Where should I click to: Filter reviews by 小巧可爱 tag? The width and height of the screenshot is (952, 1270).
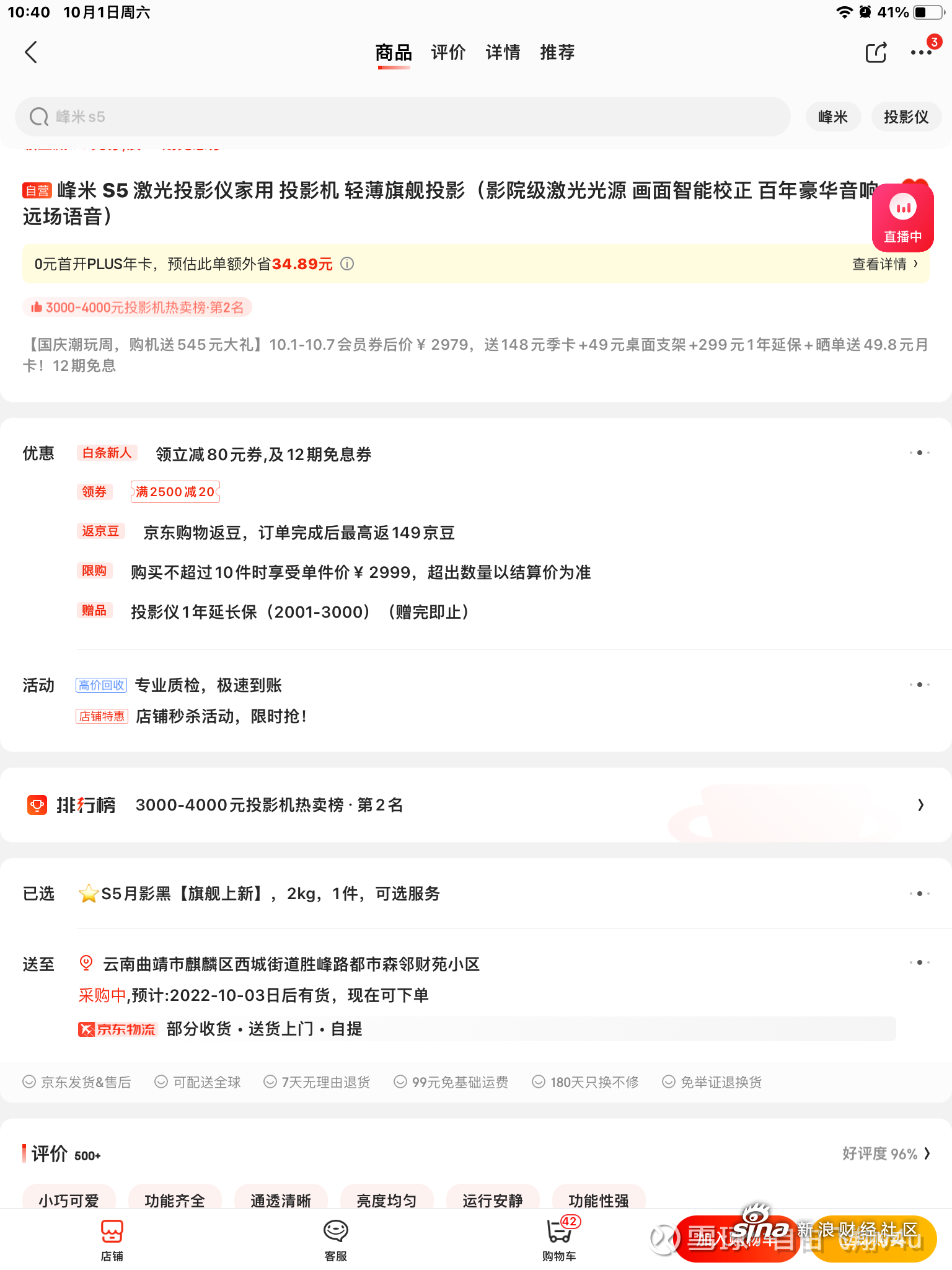(69, 1200)
